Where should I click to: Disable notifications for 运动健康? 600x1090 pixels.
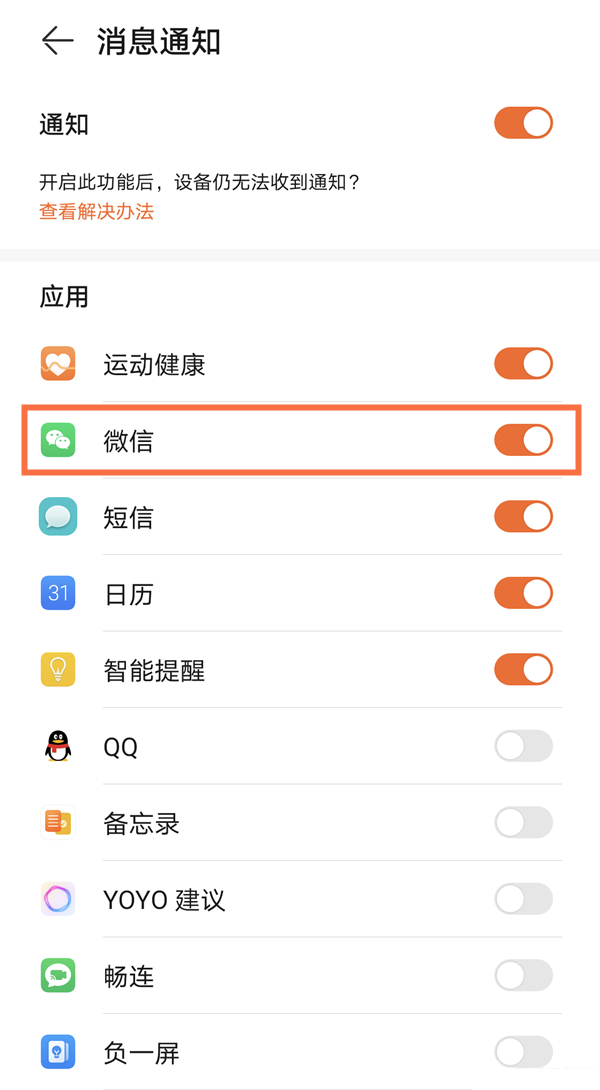point(523,364)
